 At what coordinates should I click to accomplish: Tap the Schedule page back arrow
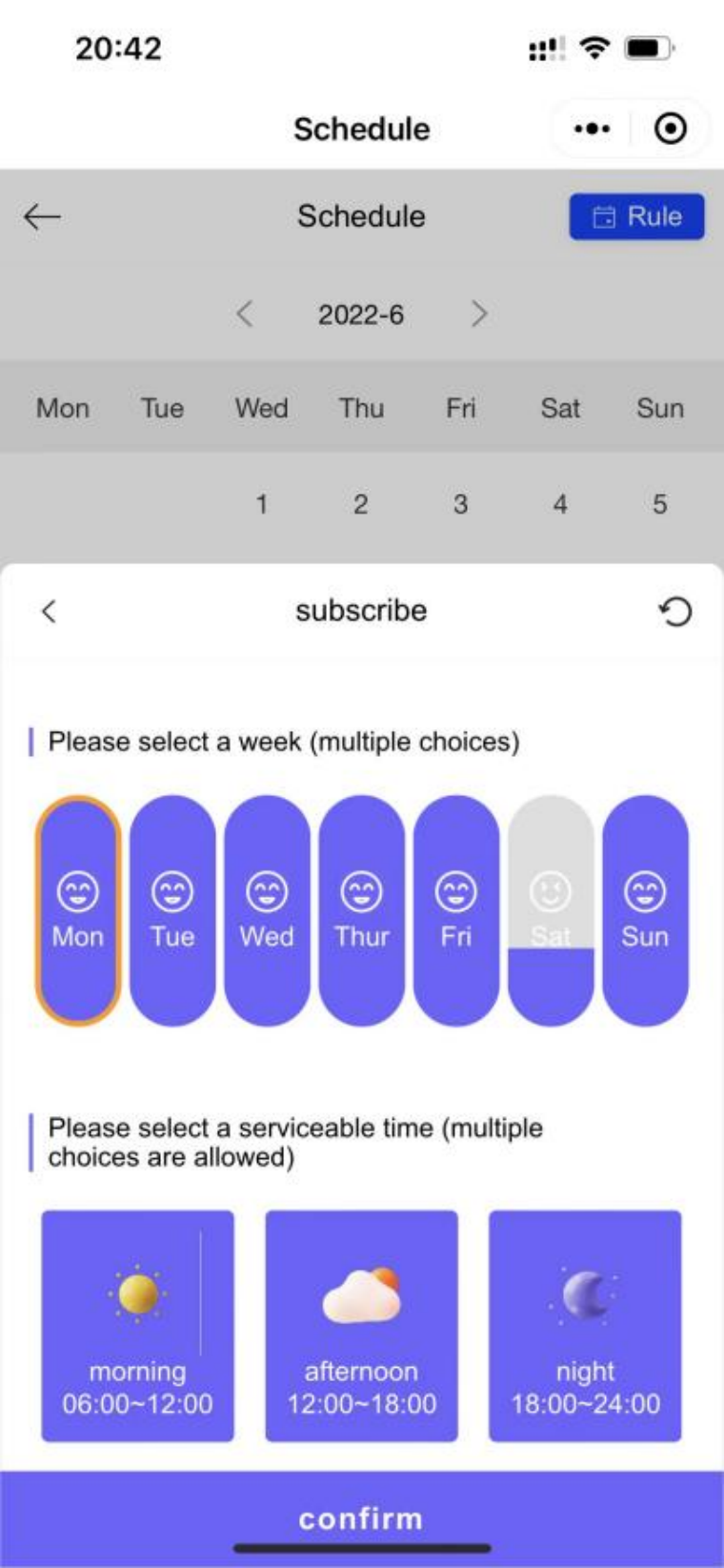pos(42,216)
